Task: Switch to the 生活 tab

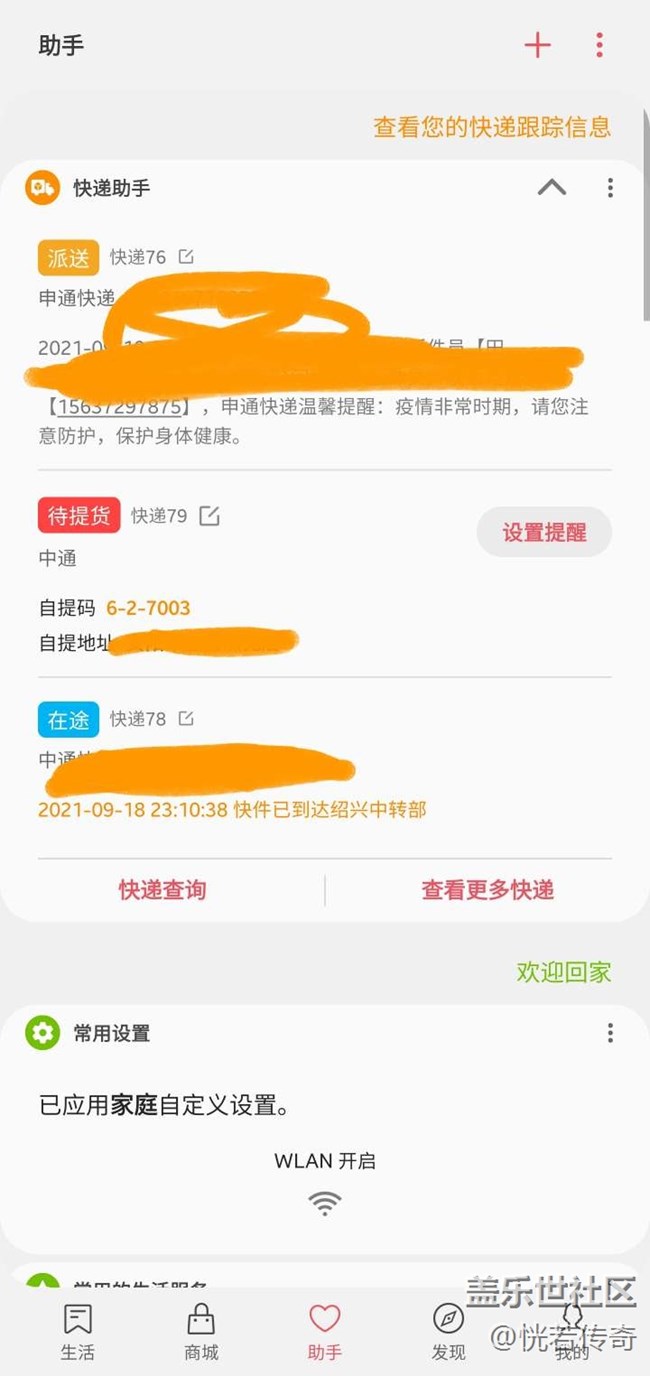Action: pyautogui.click(x=77, y=1331)
